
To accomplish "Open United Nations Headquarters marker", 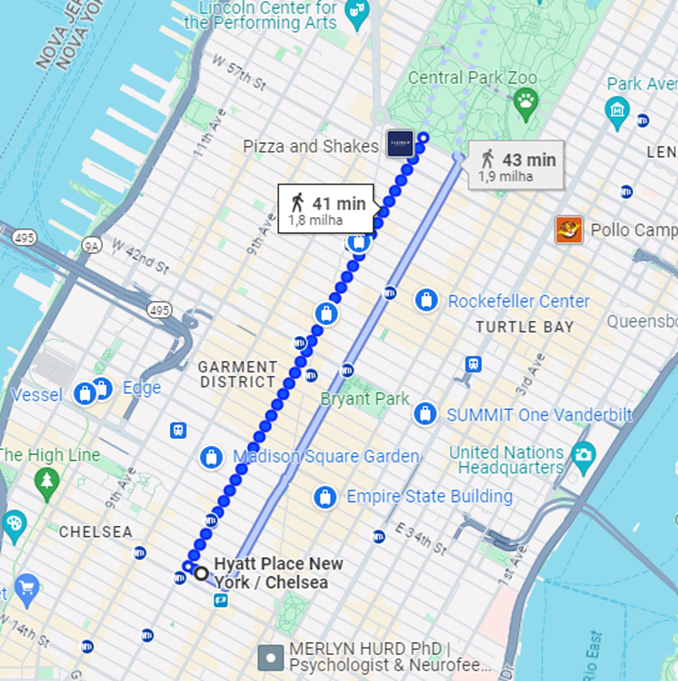I will 583,459.
